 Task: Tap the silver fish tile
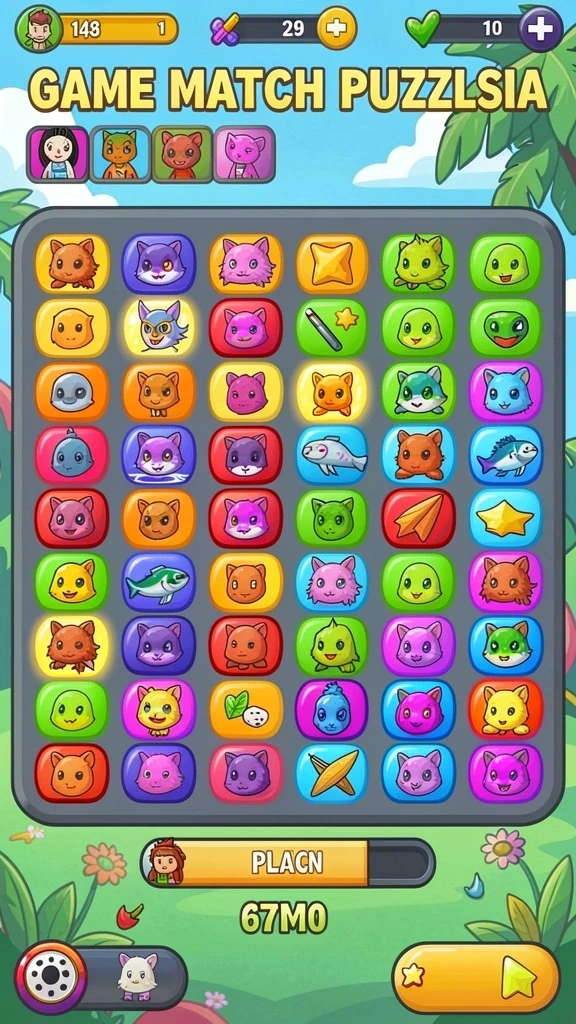tap(332, 455)
